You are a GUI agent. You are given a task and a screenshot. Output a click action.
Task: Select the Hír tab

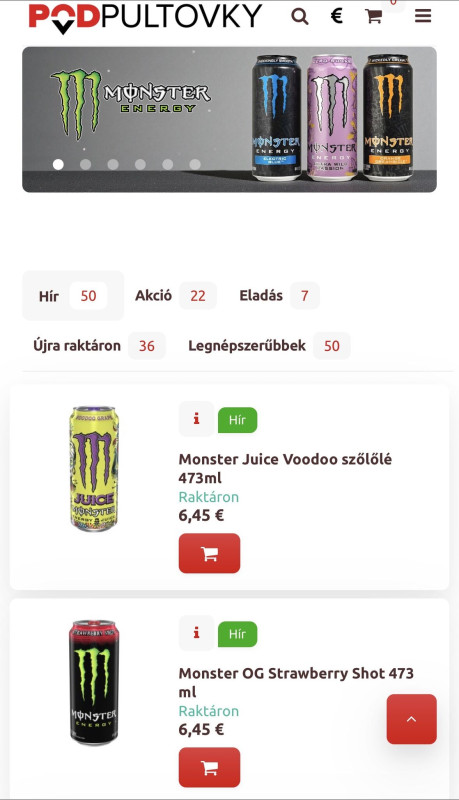73,296
